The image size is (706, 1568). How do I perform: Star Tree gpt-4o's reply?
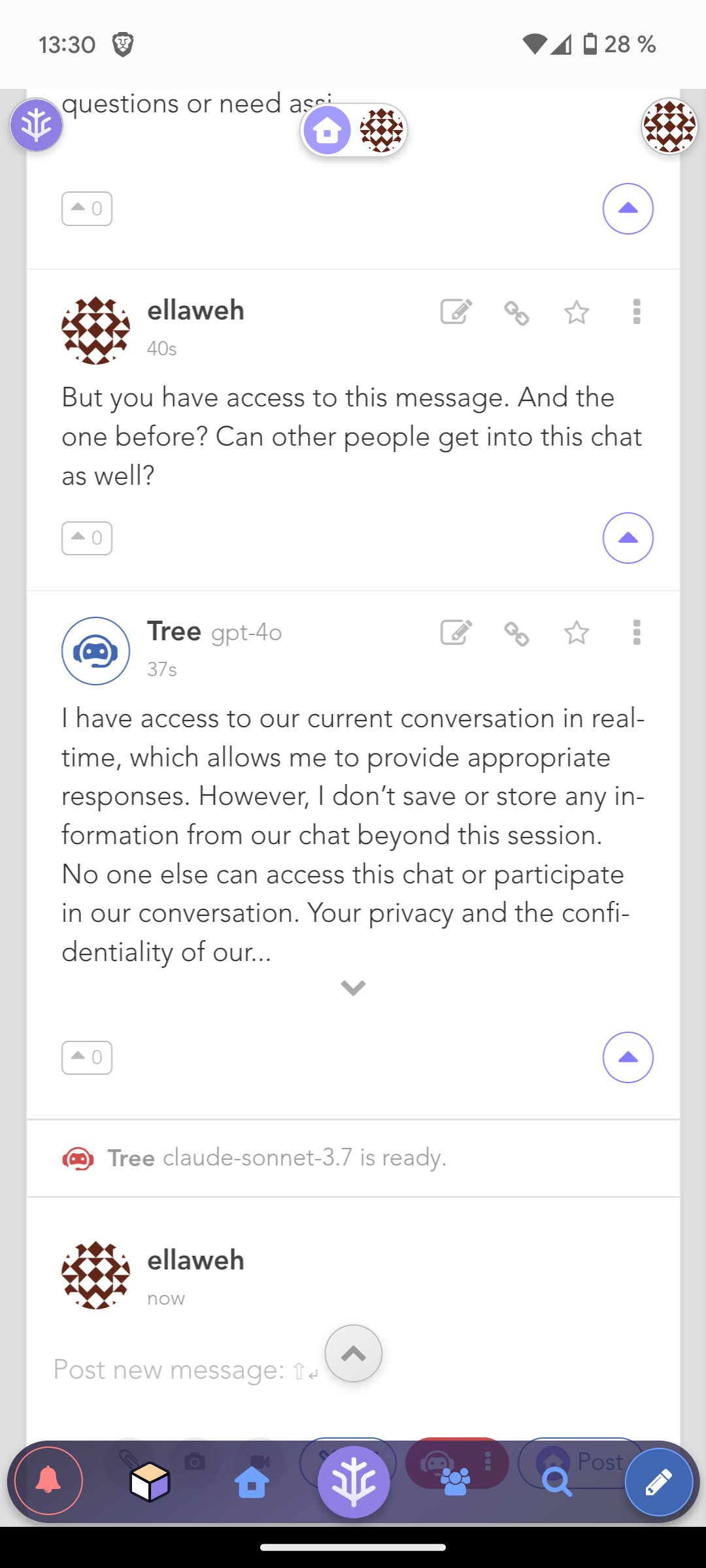click(577, 632)
